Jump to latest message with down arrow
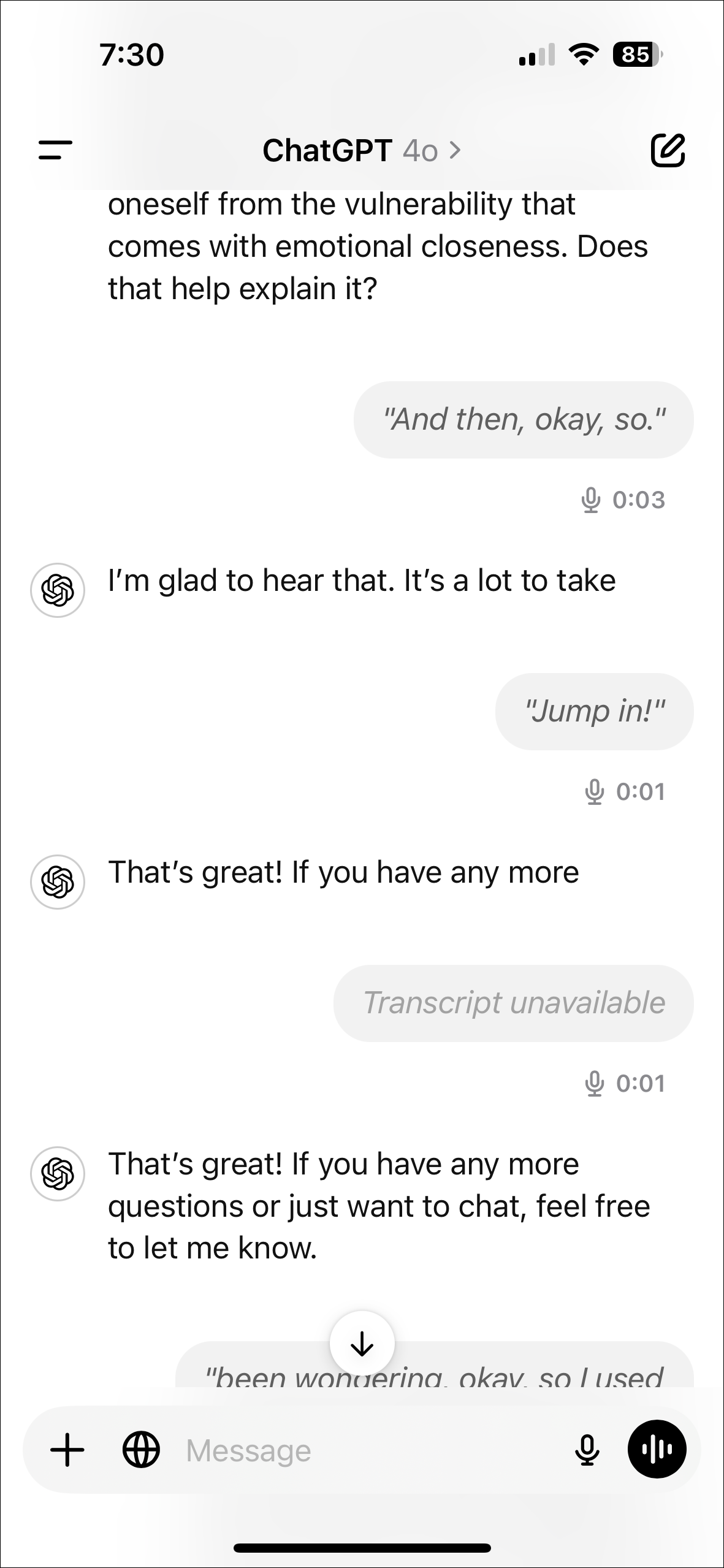The image size is (724, 1568). pos(362,1344)
